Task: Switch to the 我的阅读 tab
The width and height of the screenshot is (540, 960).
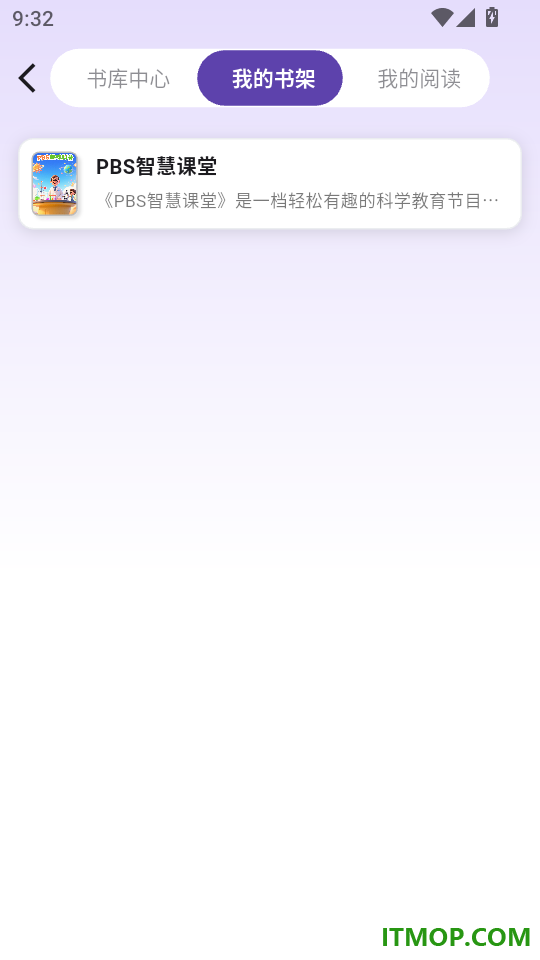Action: click(x=419, y=78)
